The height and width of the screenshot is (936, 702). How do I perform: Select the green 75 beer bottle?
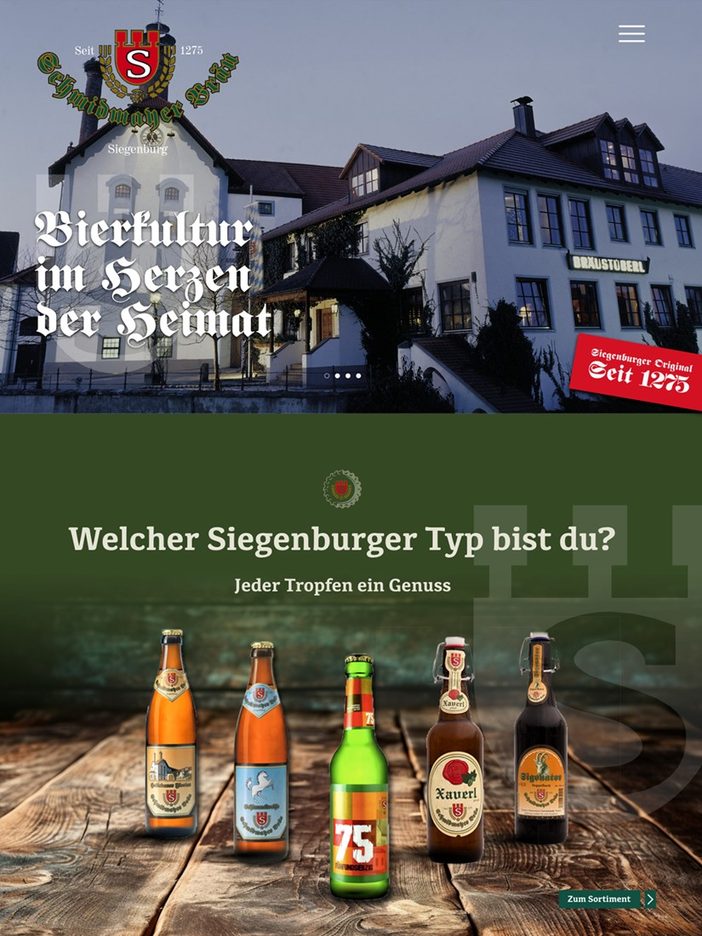359,776
